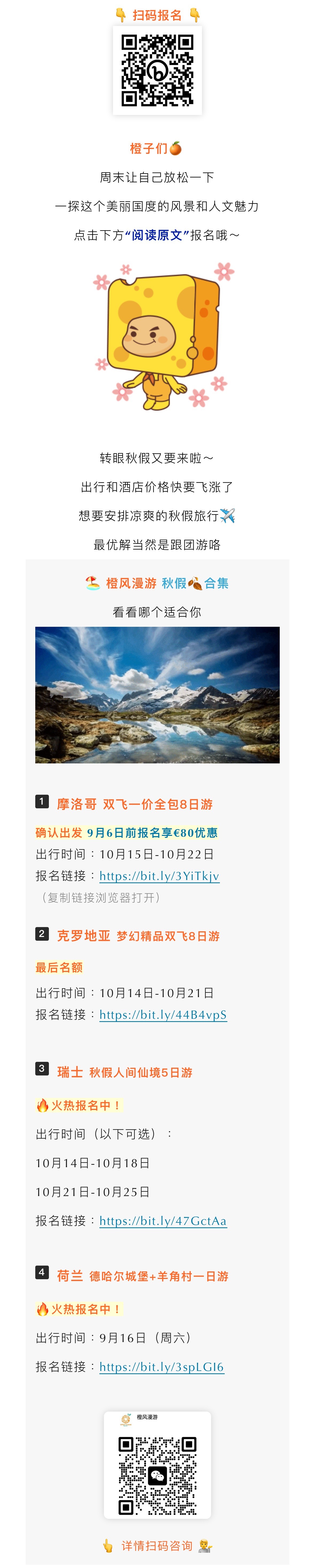
Task: Open the Netherlands day-trip link bit.ly/3spLGI6
Action: click(162, 1367)
